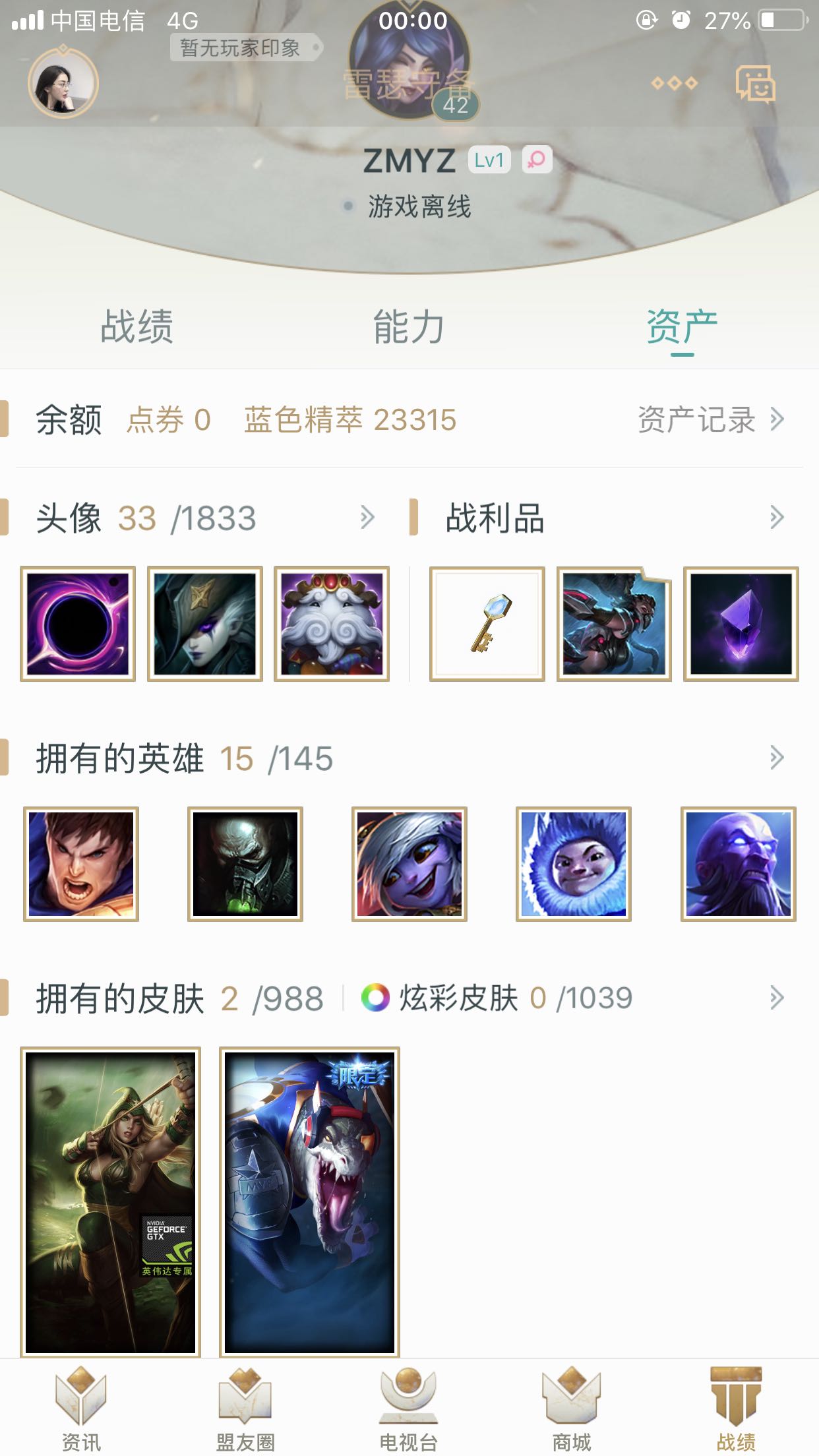This screenshot has width=819, height=1456.
Task: Open 资产记录 asset records
Action: coord(710,419)
